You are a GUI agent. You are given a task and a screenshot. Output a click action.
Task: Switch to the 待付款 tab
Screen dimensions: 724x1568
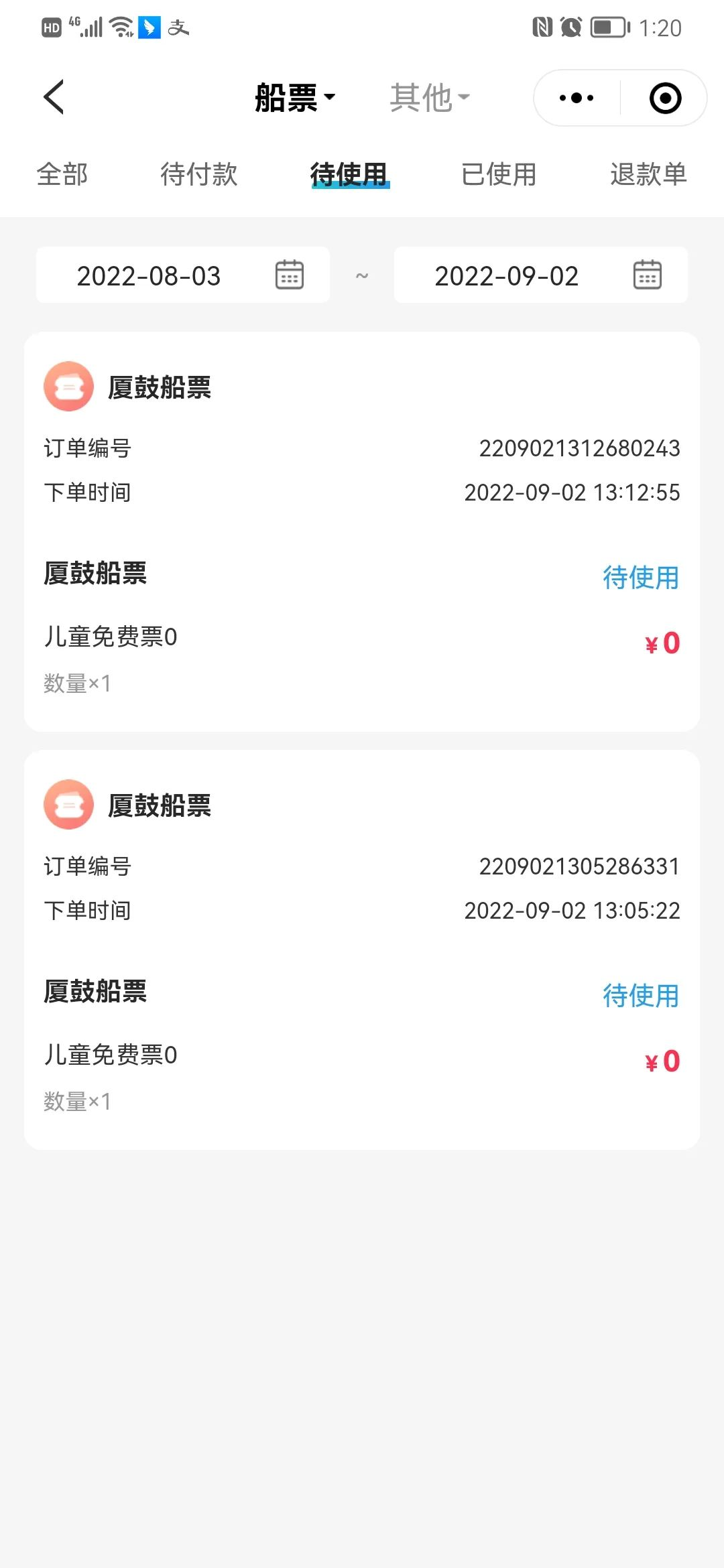click(x=199, y=174)
